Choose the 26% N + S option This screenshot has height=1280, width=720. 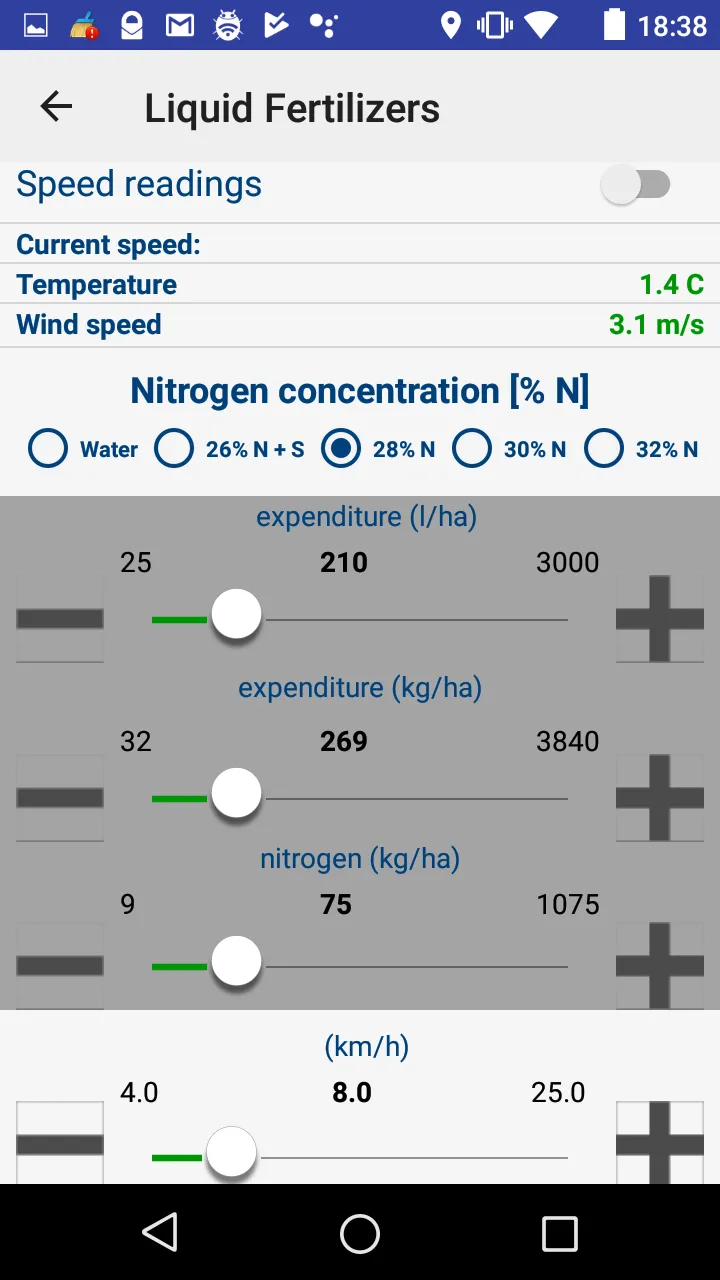[174, 449]
